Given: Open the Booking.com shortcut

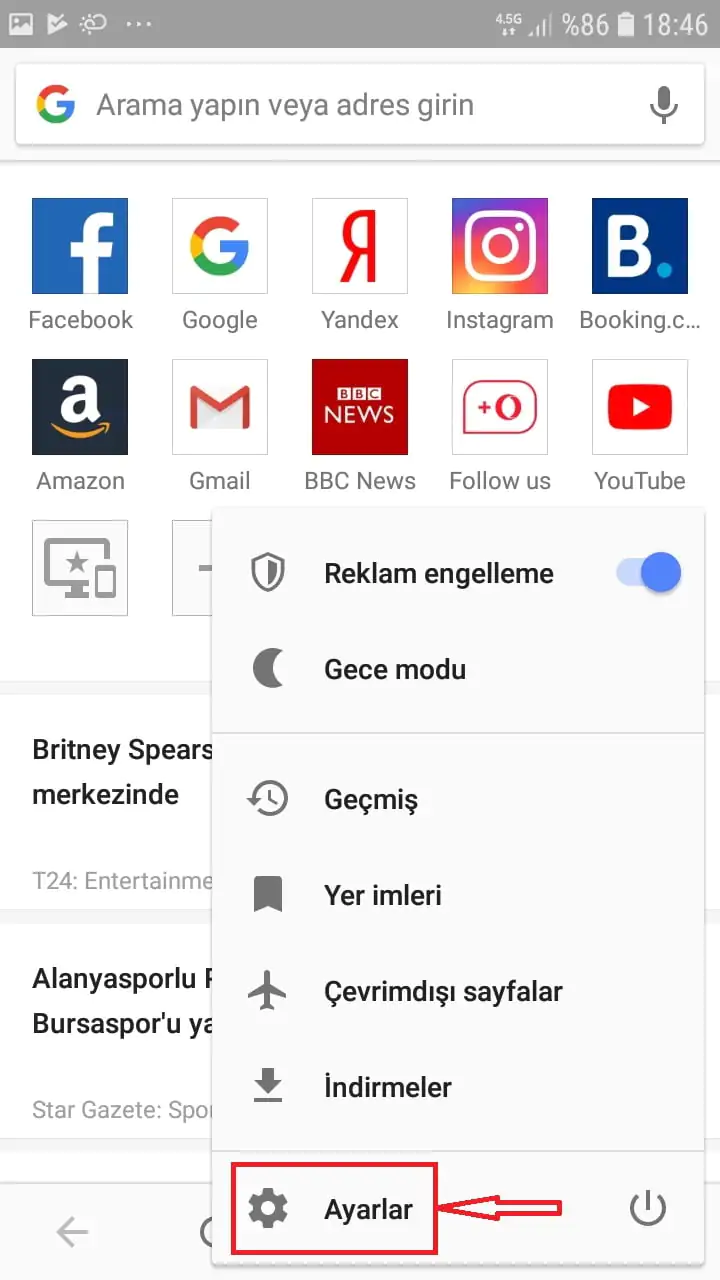Looking at the screenshot, I should [640, 246].
